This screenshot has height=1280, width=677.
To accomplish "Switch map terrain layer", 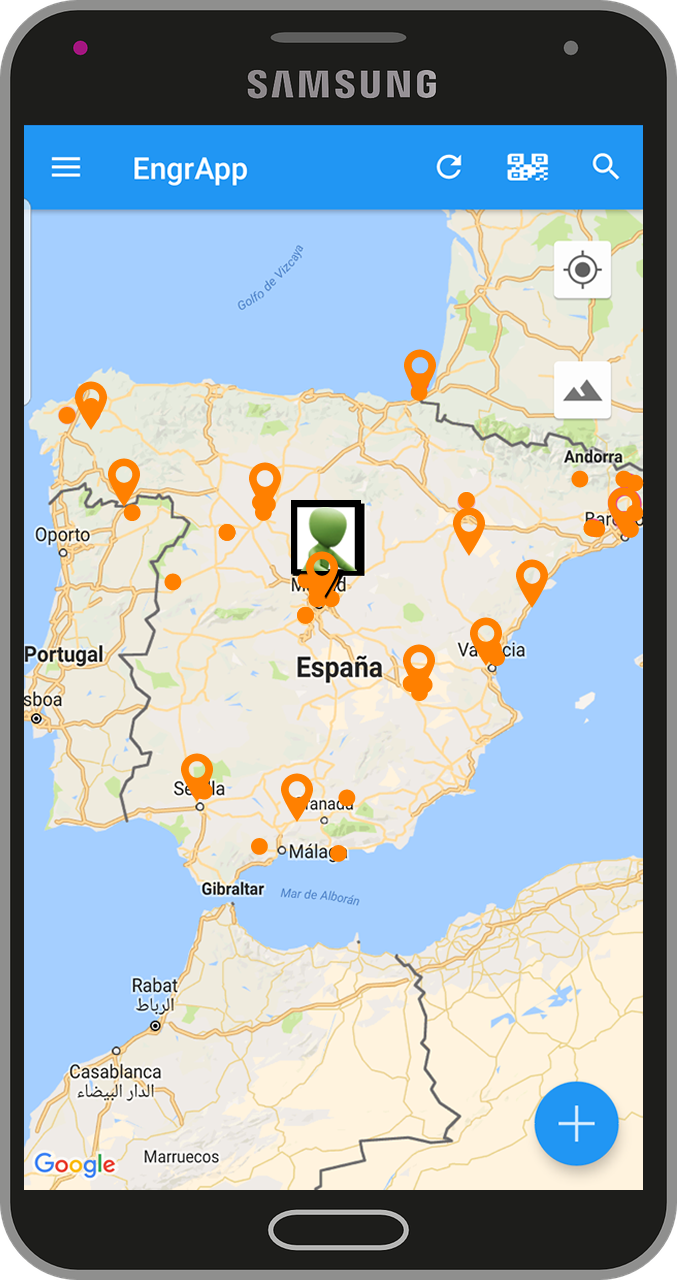I will [582, 390].
